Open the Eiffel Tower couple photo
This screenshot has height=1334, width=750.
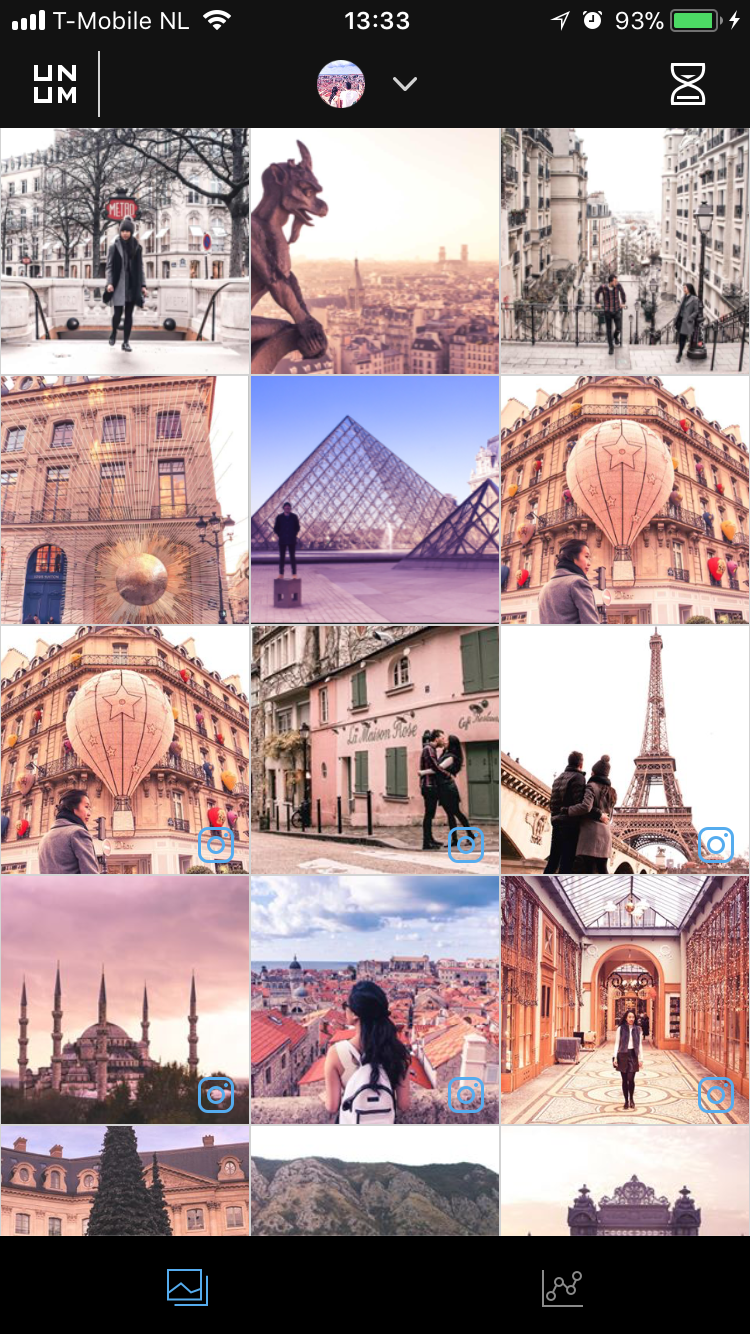625,750
